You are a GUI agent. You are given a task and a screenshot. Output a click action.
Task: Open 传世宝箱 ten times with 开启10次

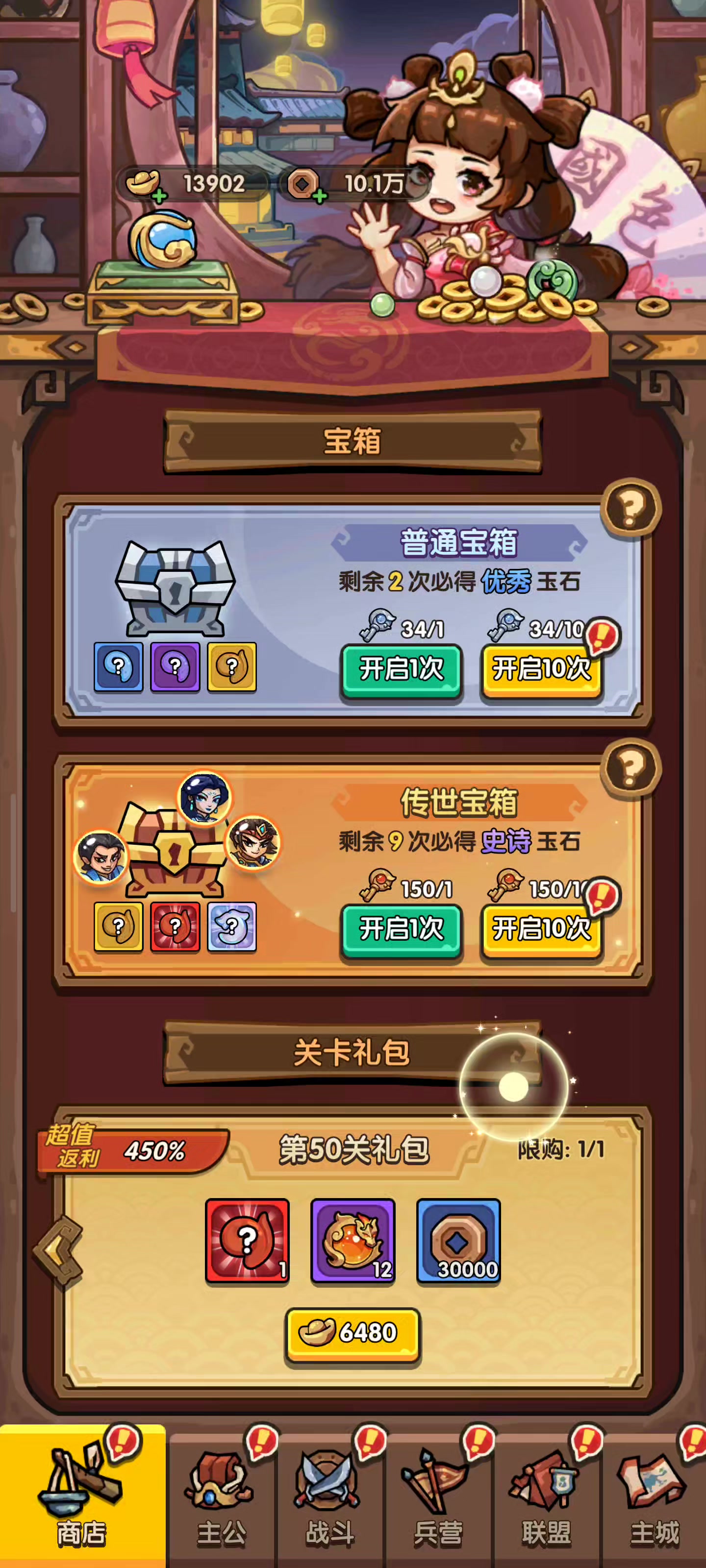[x=541, y=929]
